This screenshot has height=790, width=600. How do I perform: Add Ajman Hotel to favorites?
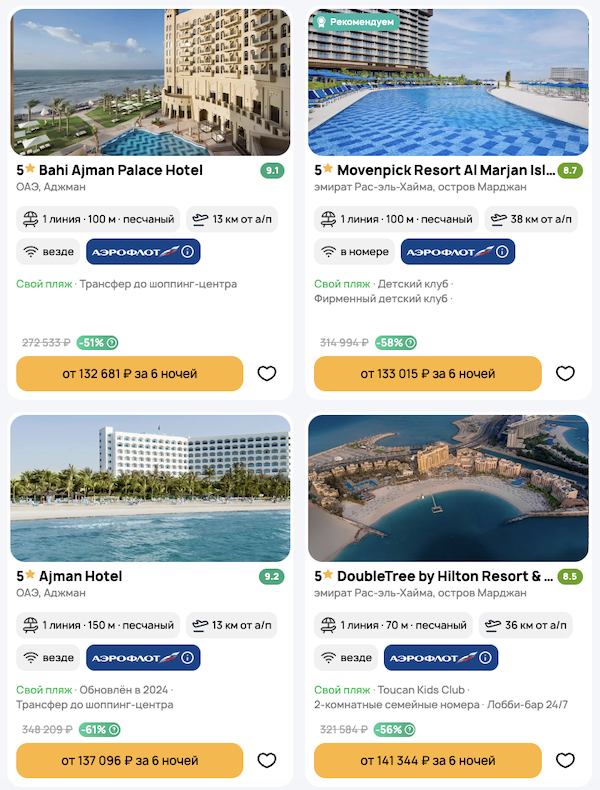pyautogui.click(x=267, y=760)
